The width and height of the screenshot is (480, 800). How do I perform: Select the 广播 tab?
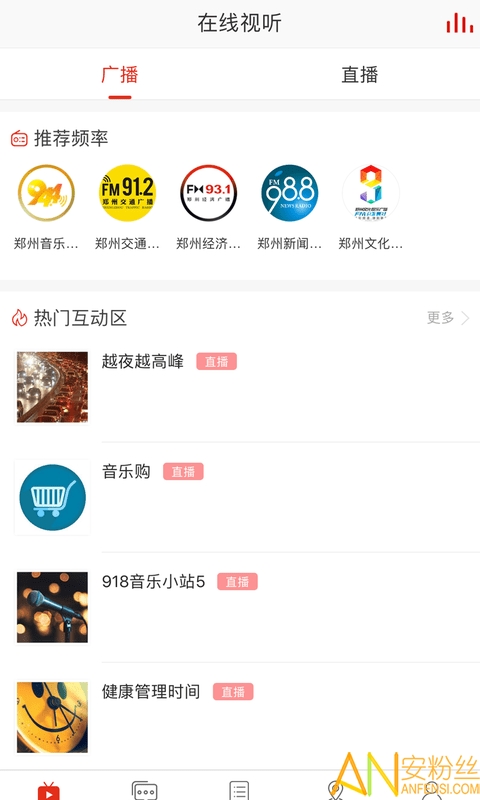point(120,74)
